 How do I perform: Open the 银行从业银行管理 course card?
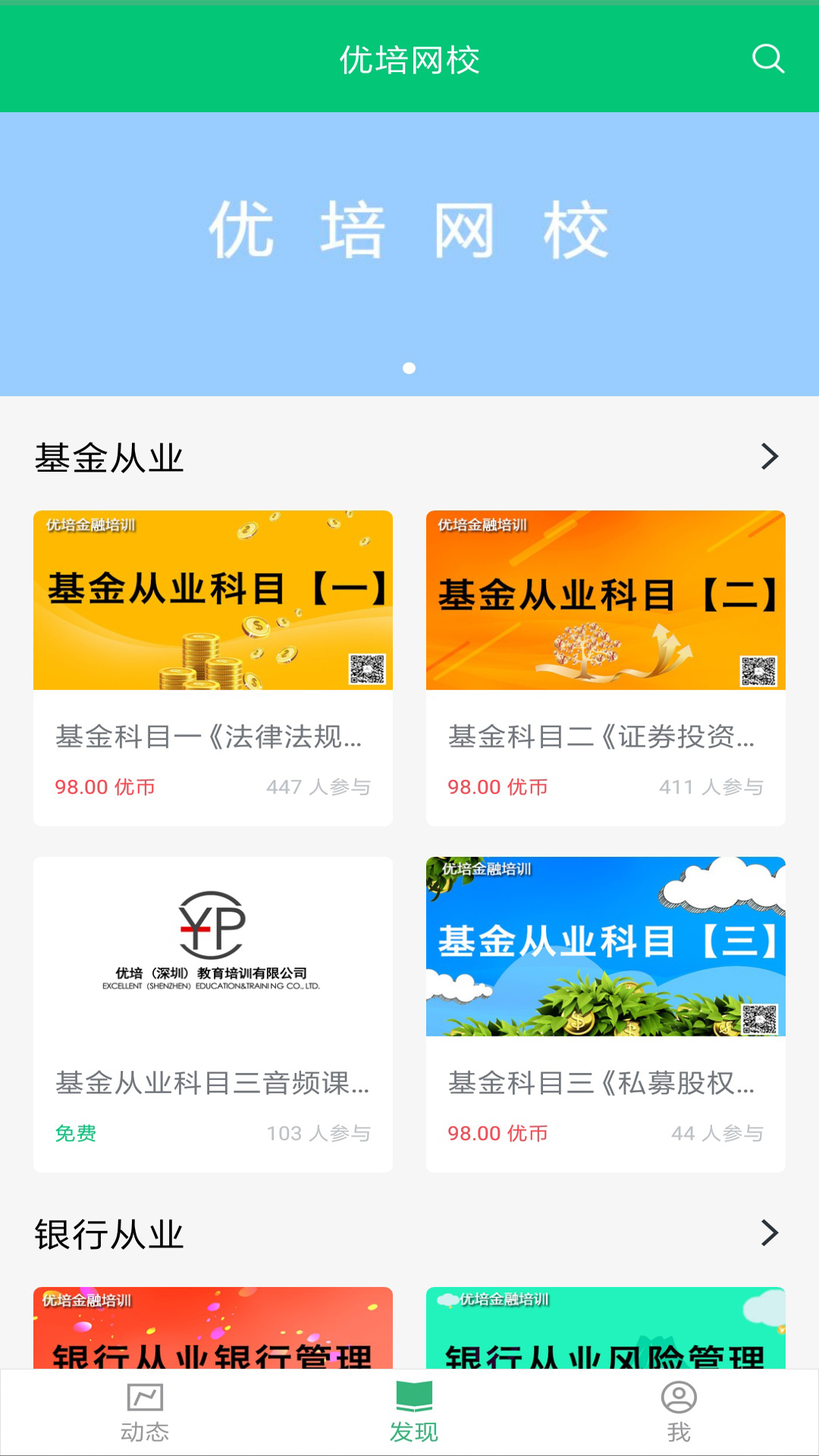(x=213, y=1328)
